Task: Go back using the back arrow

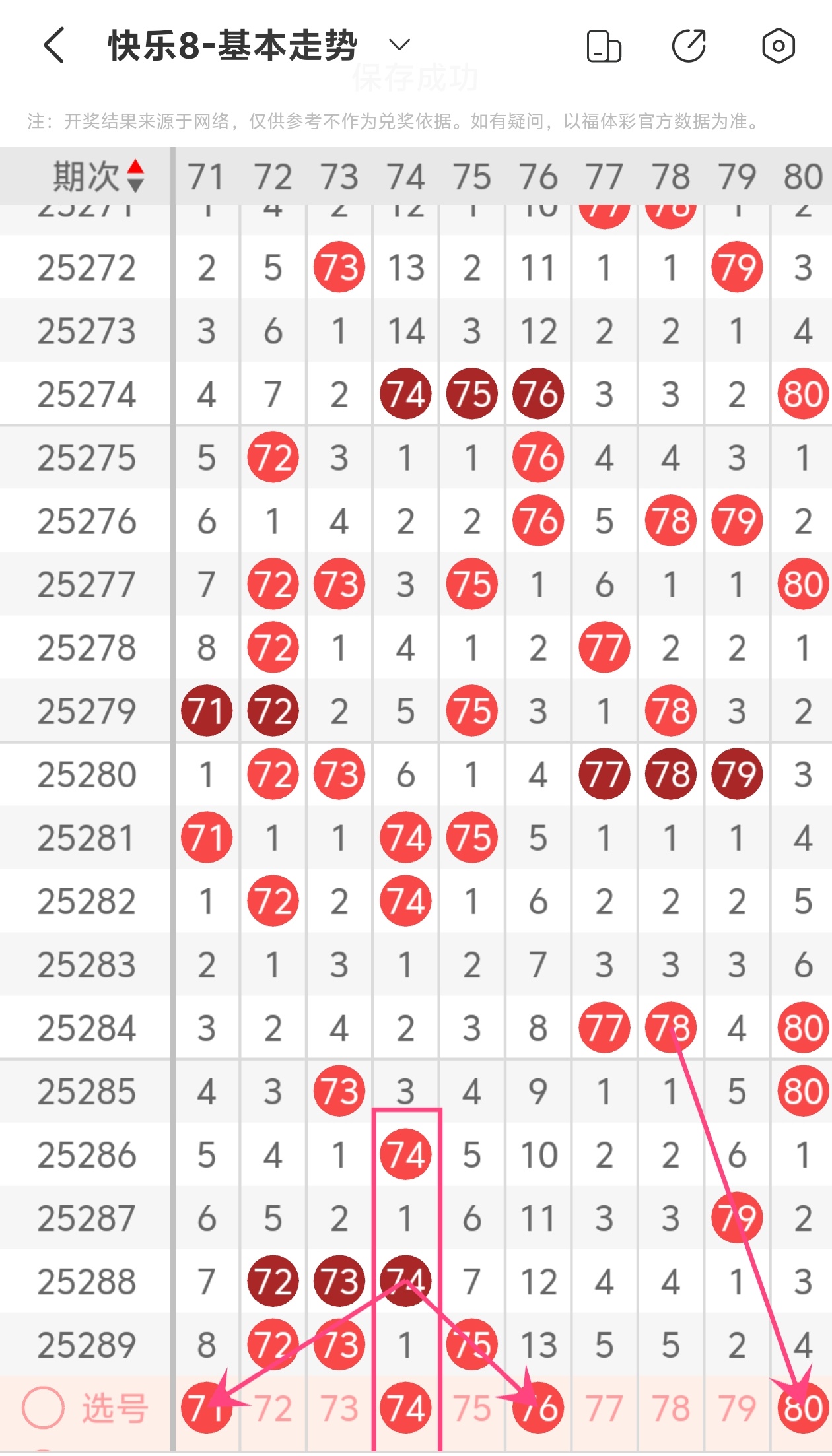Action: tap(54, 45)
